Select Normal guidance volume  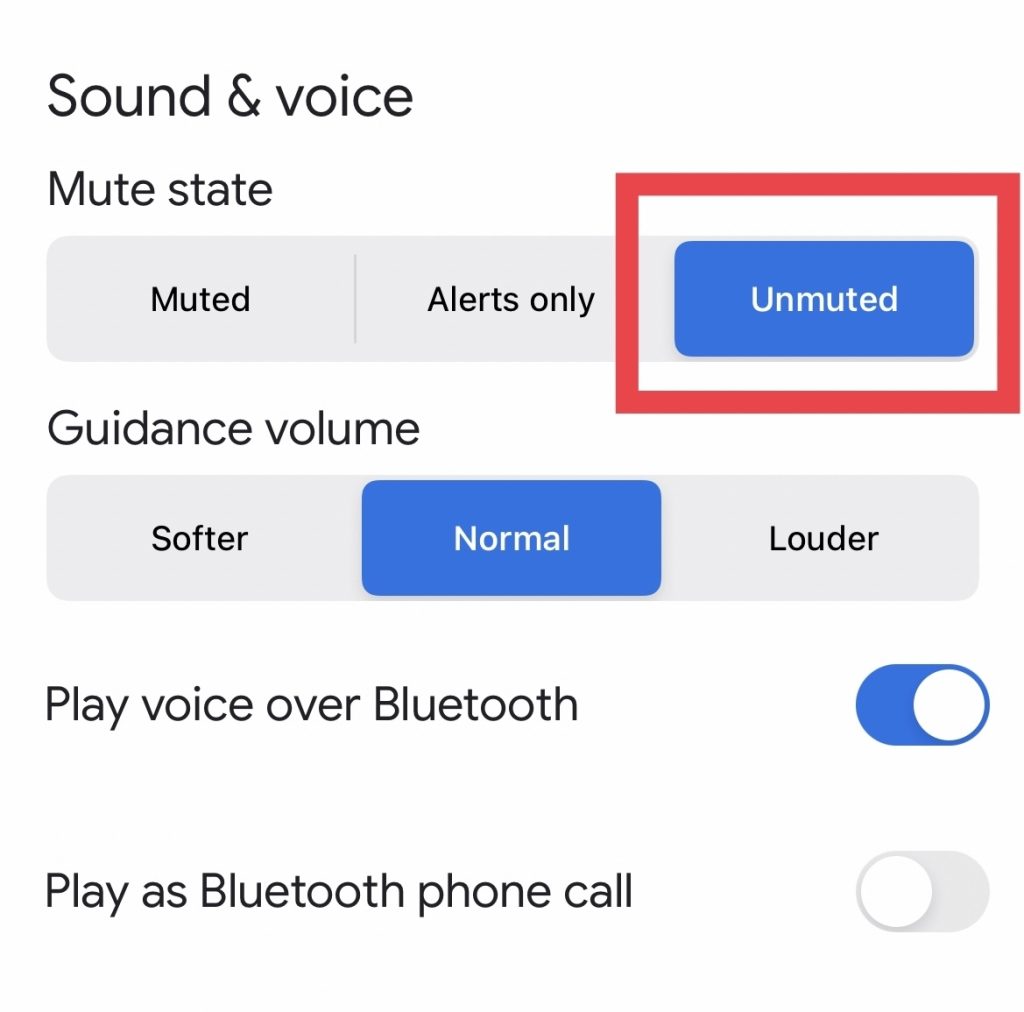(x=511, y=538)
